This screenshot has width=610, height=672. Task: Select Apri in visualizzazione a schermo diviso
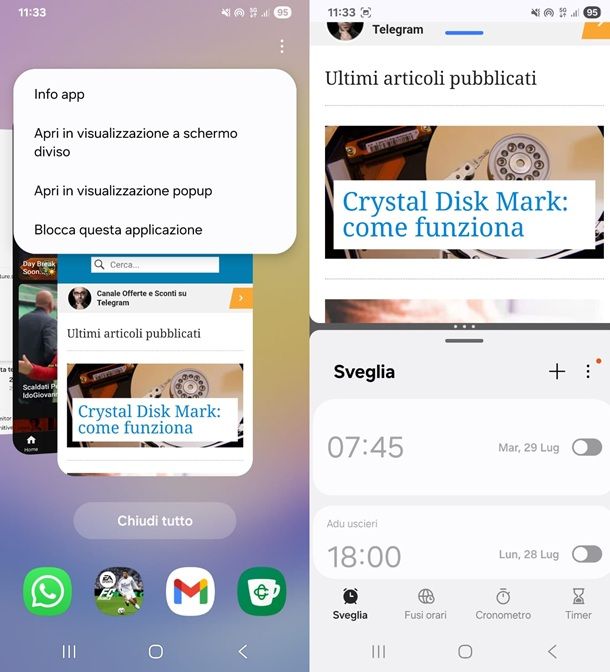click(135, 142)
